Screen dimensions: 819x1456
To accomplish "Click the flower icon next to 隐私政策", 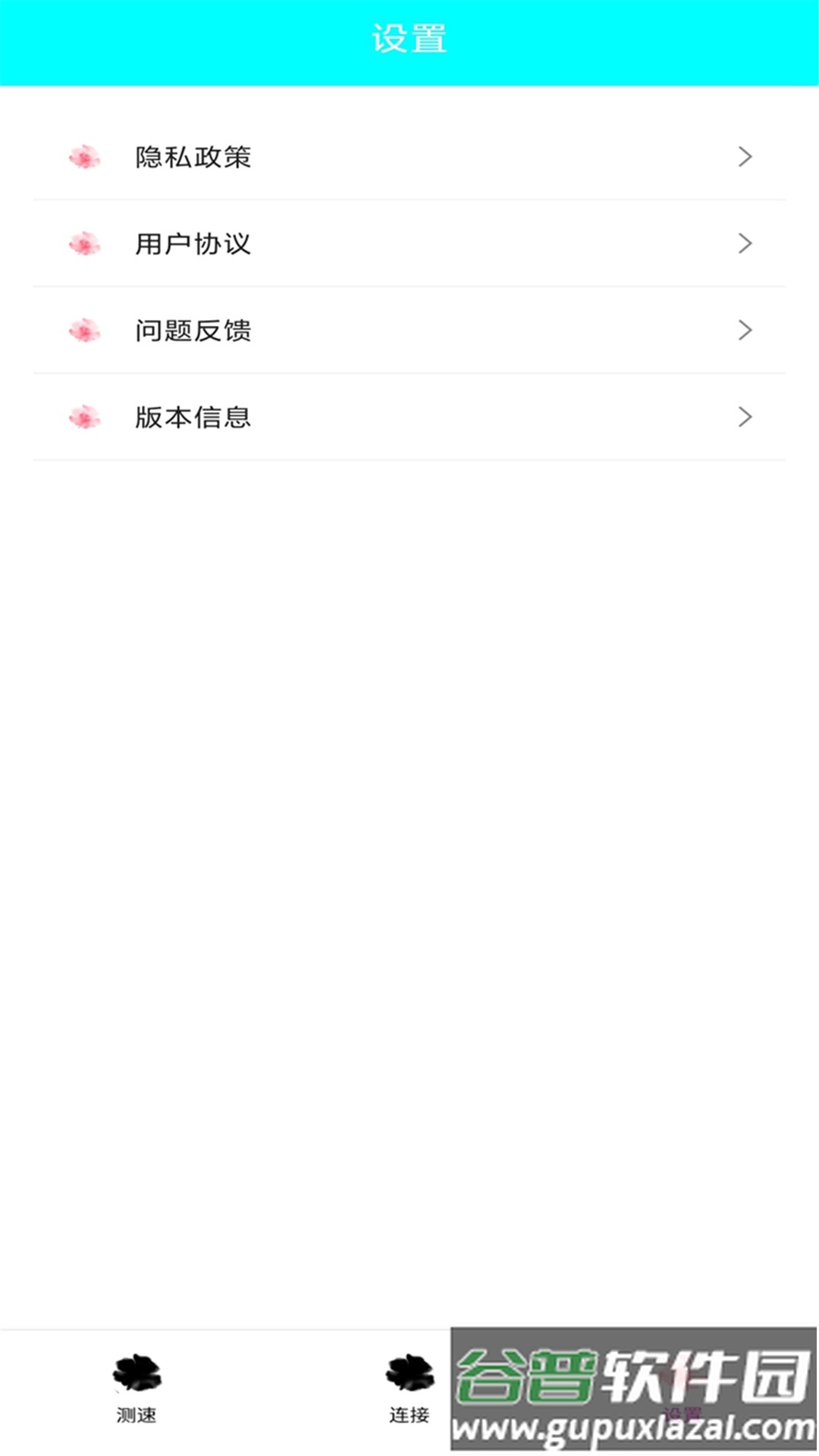I will point(84,157).
